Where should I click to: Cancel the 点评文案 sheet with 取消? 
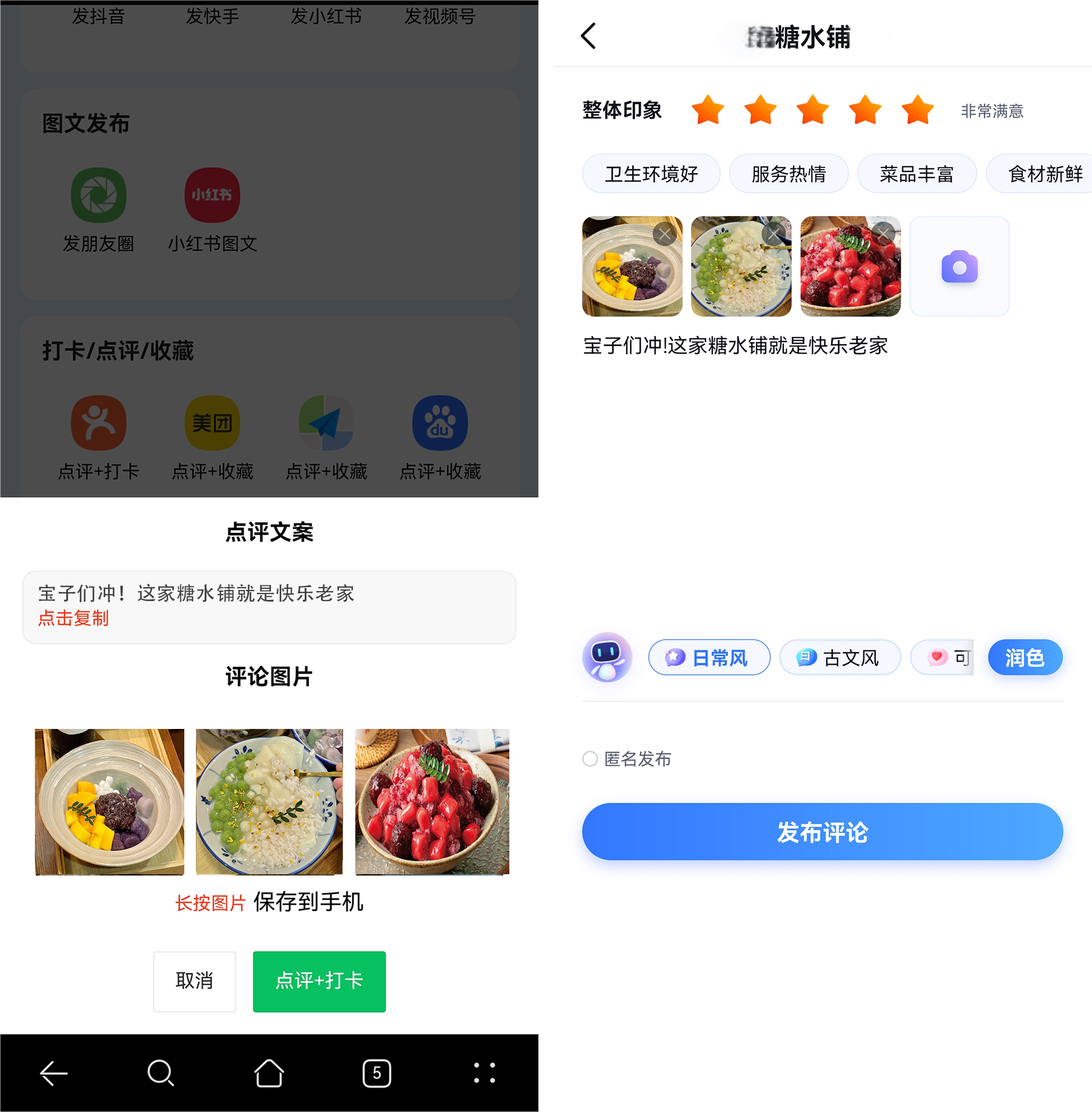tap(194, 981)
